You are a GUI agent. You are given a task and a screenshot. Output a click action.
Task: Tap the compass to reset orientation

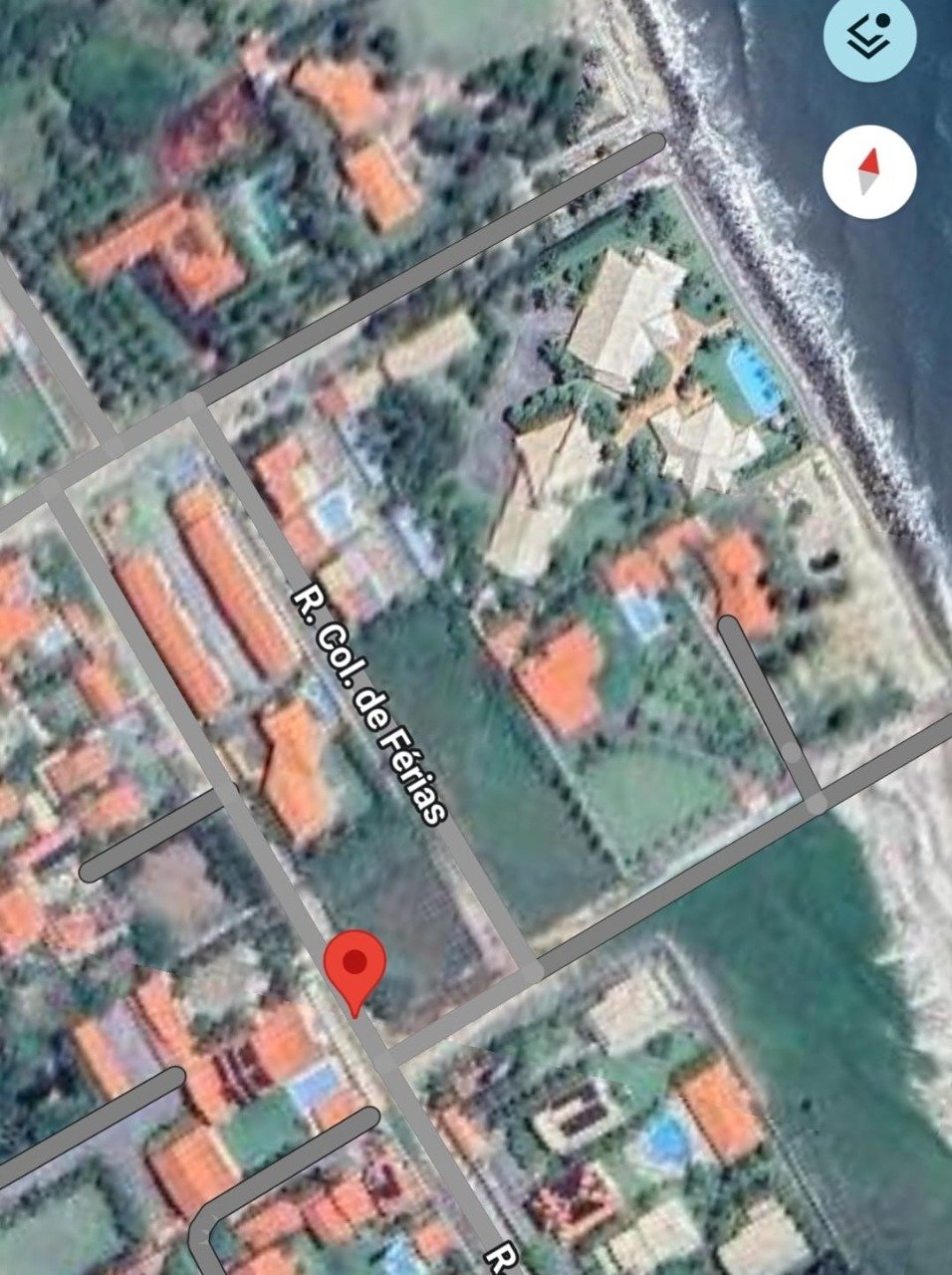(868, 172)
